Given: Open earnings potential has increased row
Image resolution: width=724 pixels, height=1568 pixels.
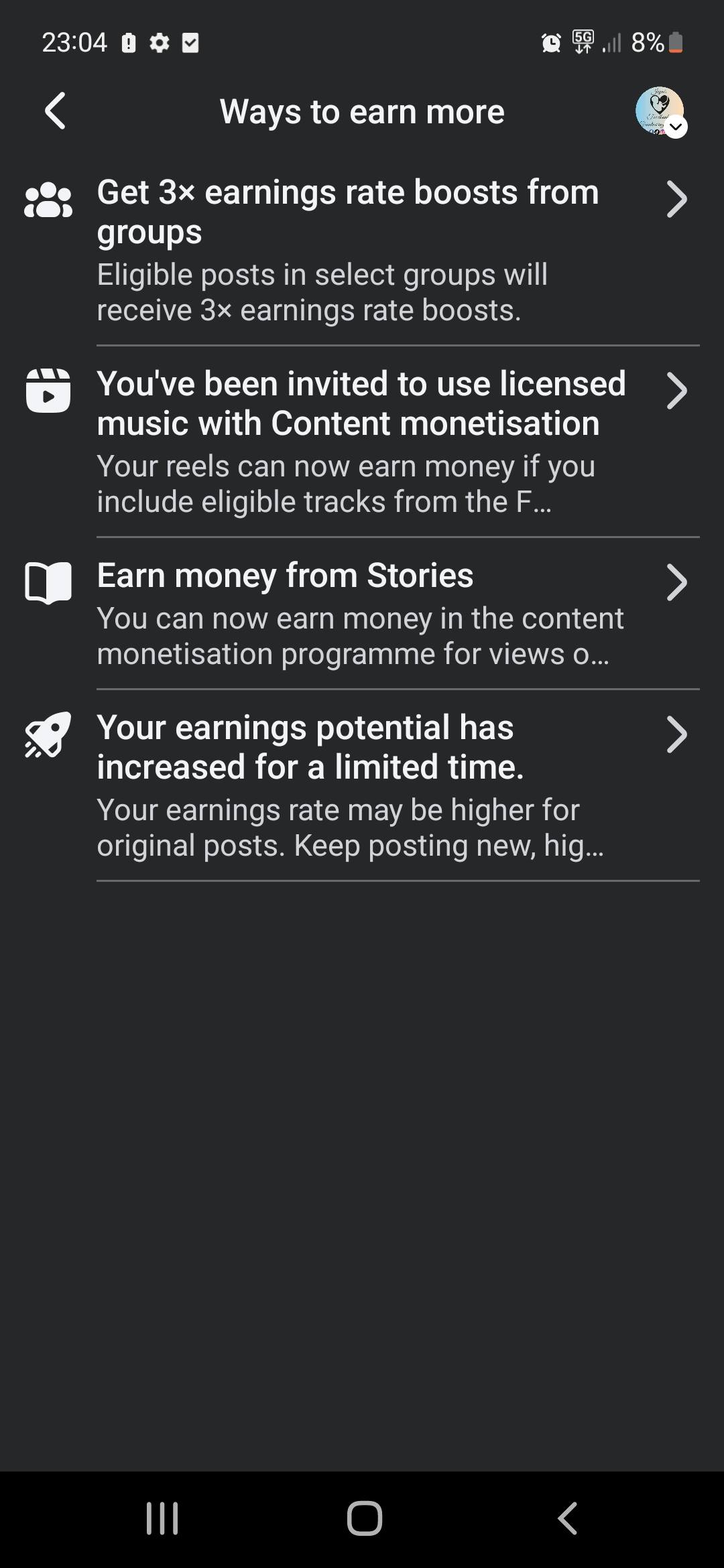Looking at the screenshot, I should (362, 785).
